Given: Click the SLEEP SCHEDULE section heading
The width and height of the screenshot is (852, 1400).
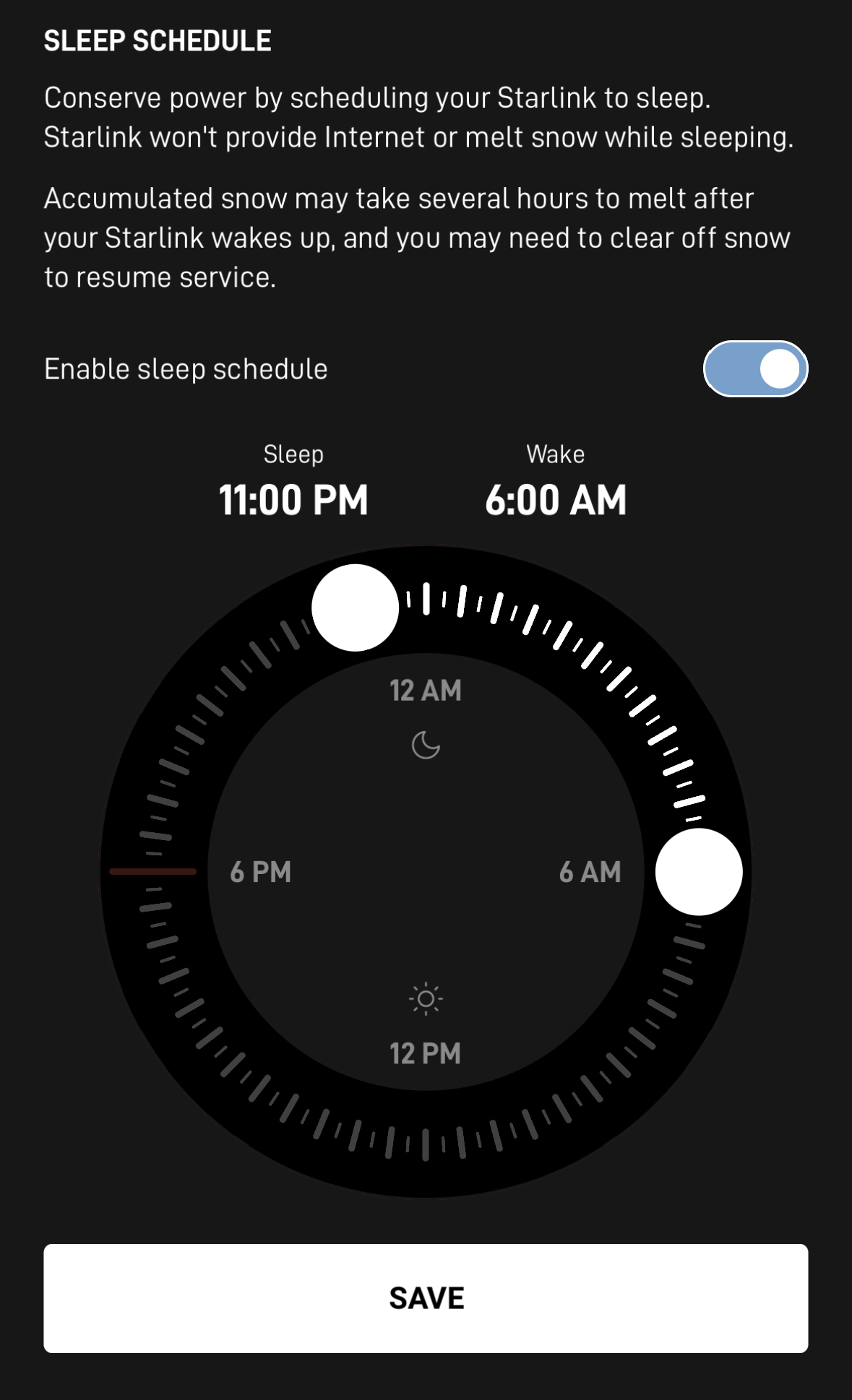Looking at the screenshot, I should [157, 40].
